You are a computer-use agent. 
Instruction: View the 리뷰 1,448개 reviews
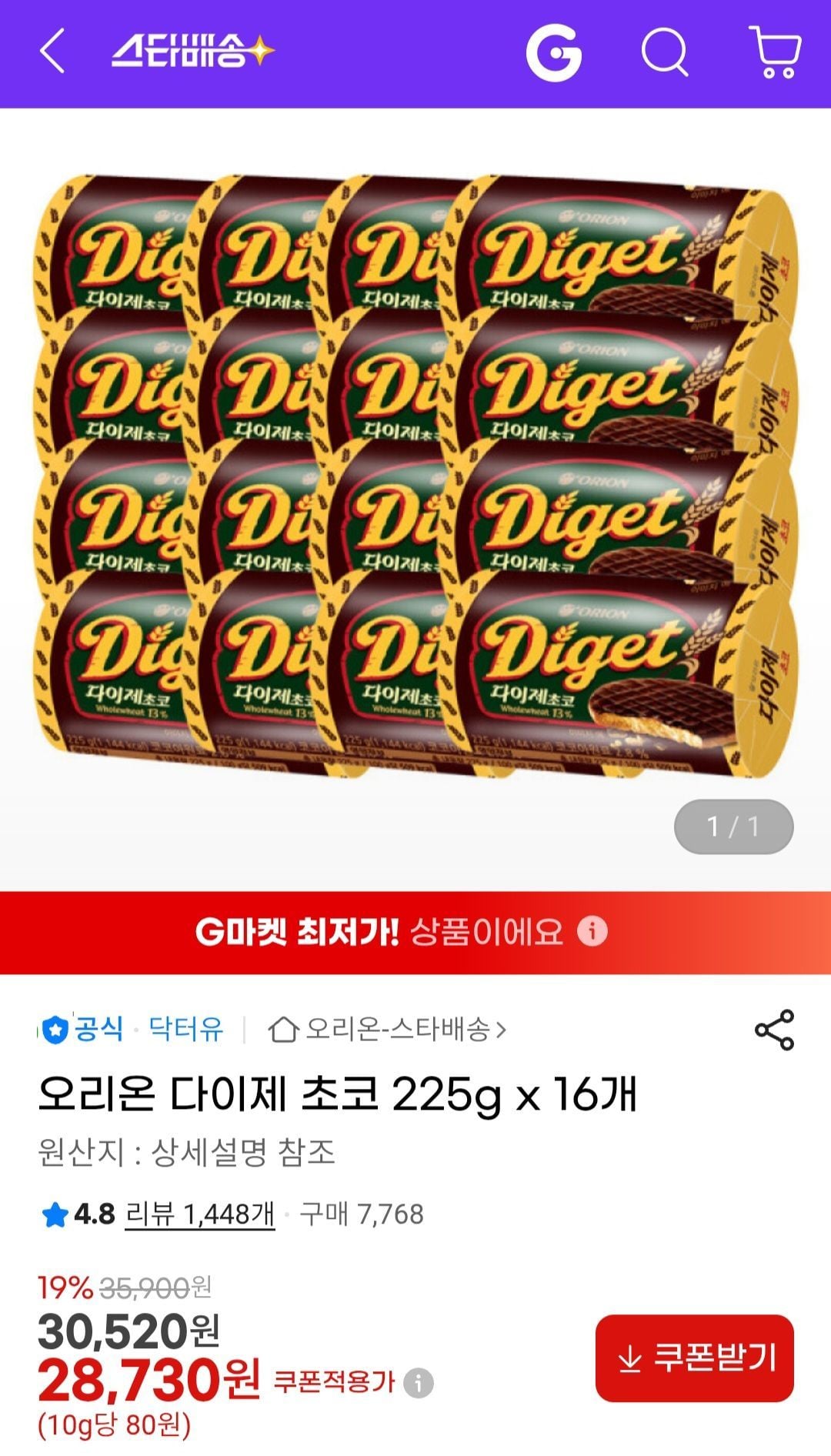click(199, 1214)
